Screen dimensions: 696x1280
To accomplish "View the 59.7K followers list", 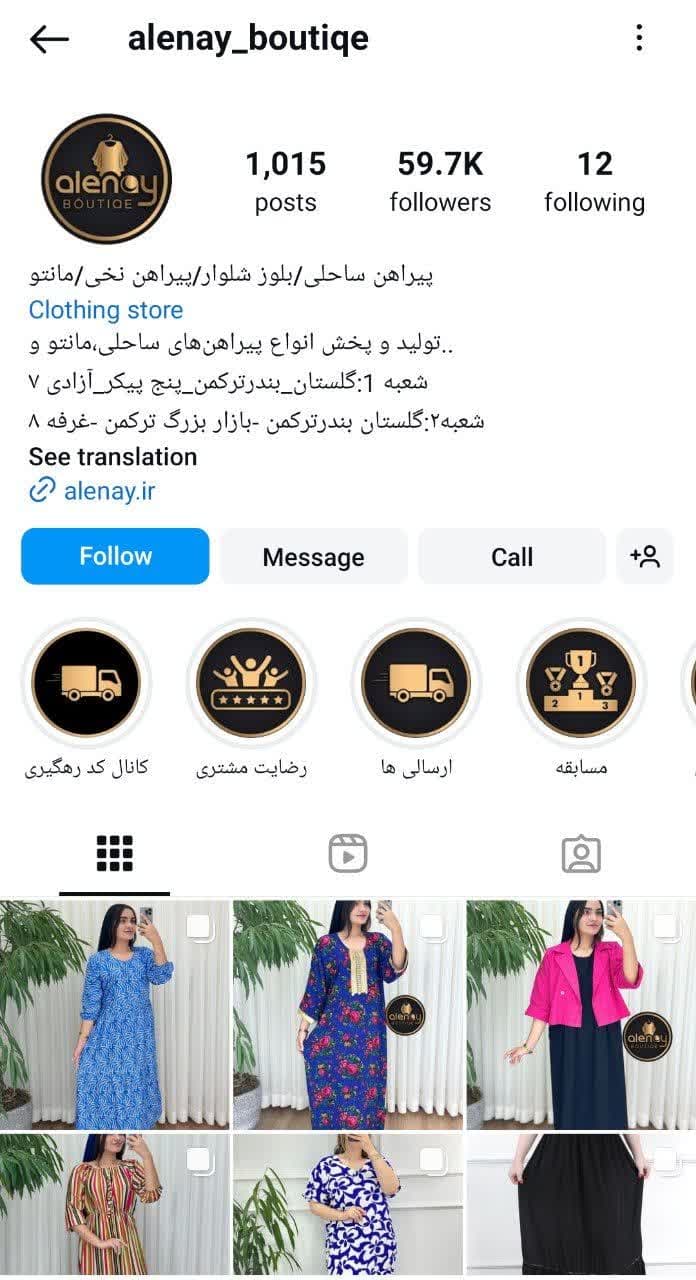I will click(x=440, y=181).
